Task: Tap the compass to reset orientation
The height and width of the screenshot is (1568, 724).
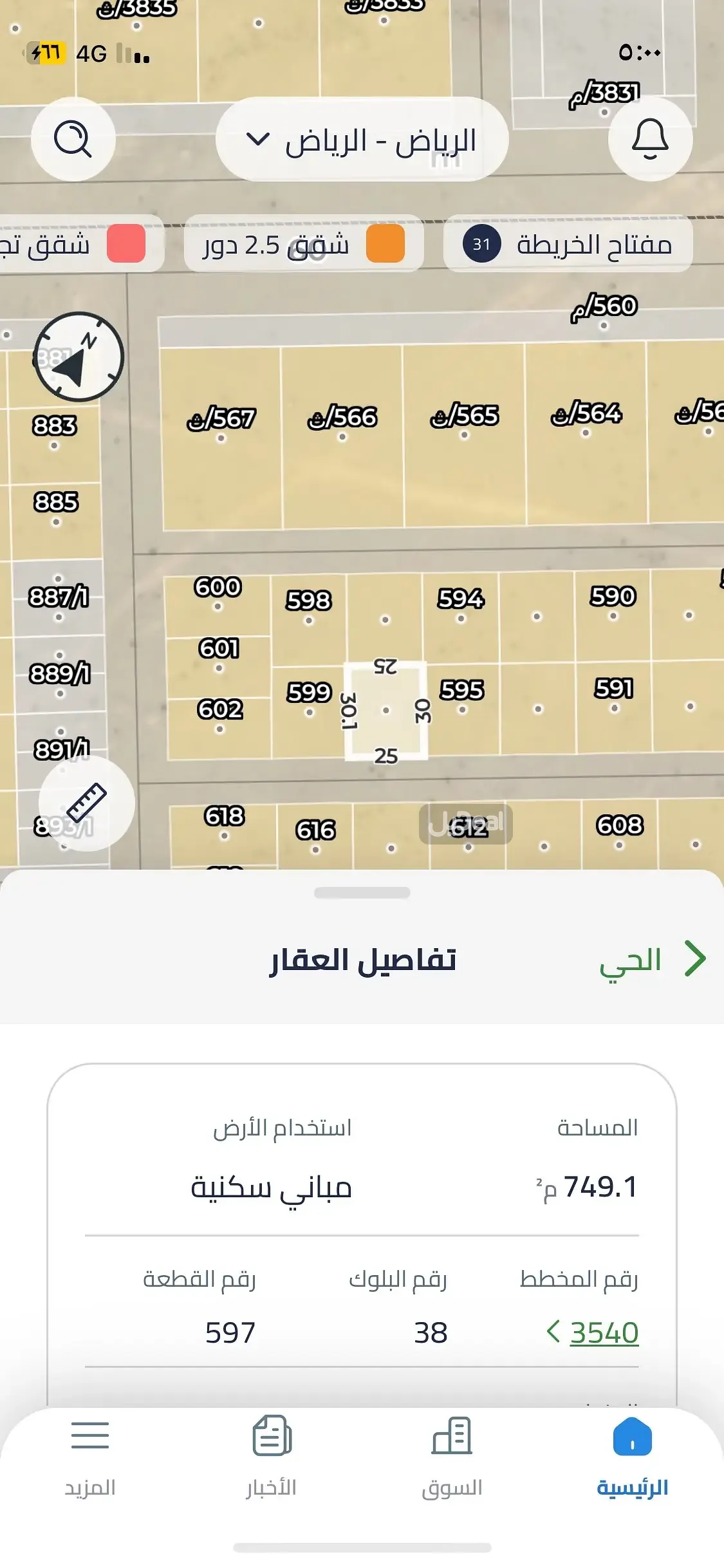Action: pyautogui.click(x=79, y=357)
